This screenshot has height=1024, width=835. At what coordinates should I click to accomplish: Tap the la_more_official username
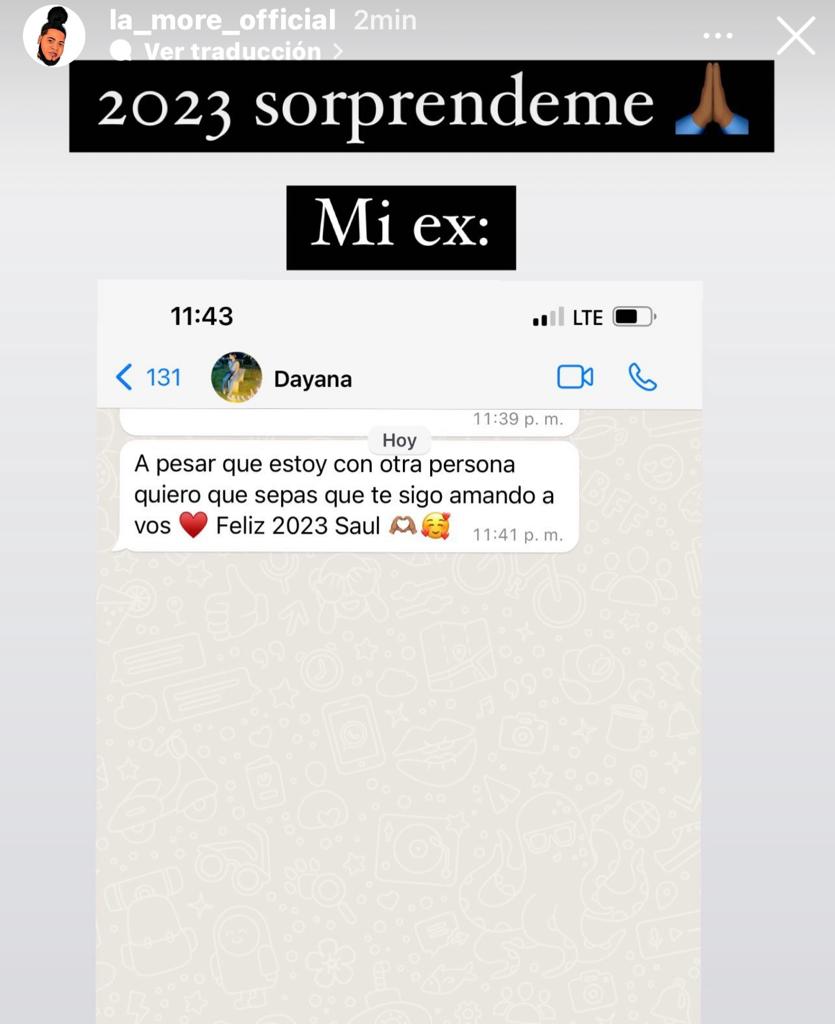point(222,19)
